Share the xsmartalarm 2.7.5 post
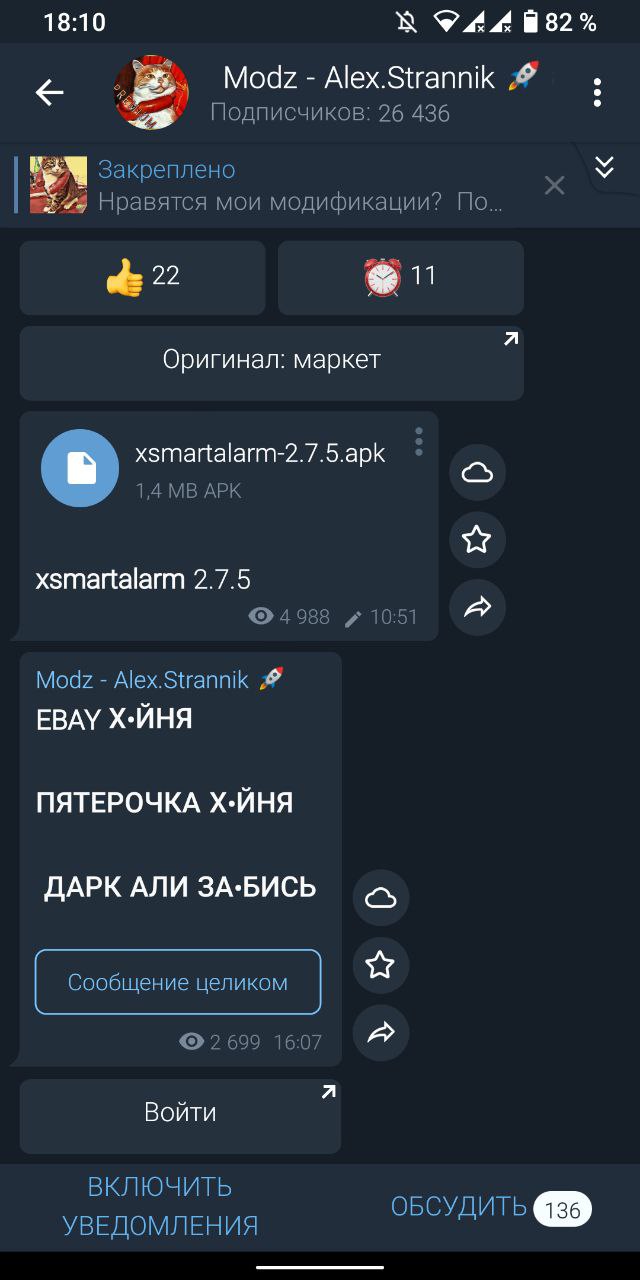Image resolution: width=640 pixels, height=1280 pixels. click(x=477, y=607)
